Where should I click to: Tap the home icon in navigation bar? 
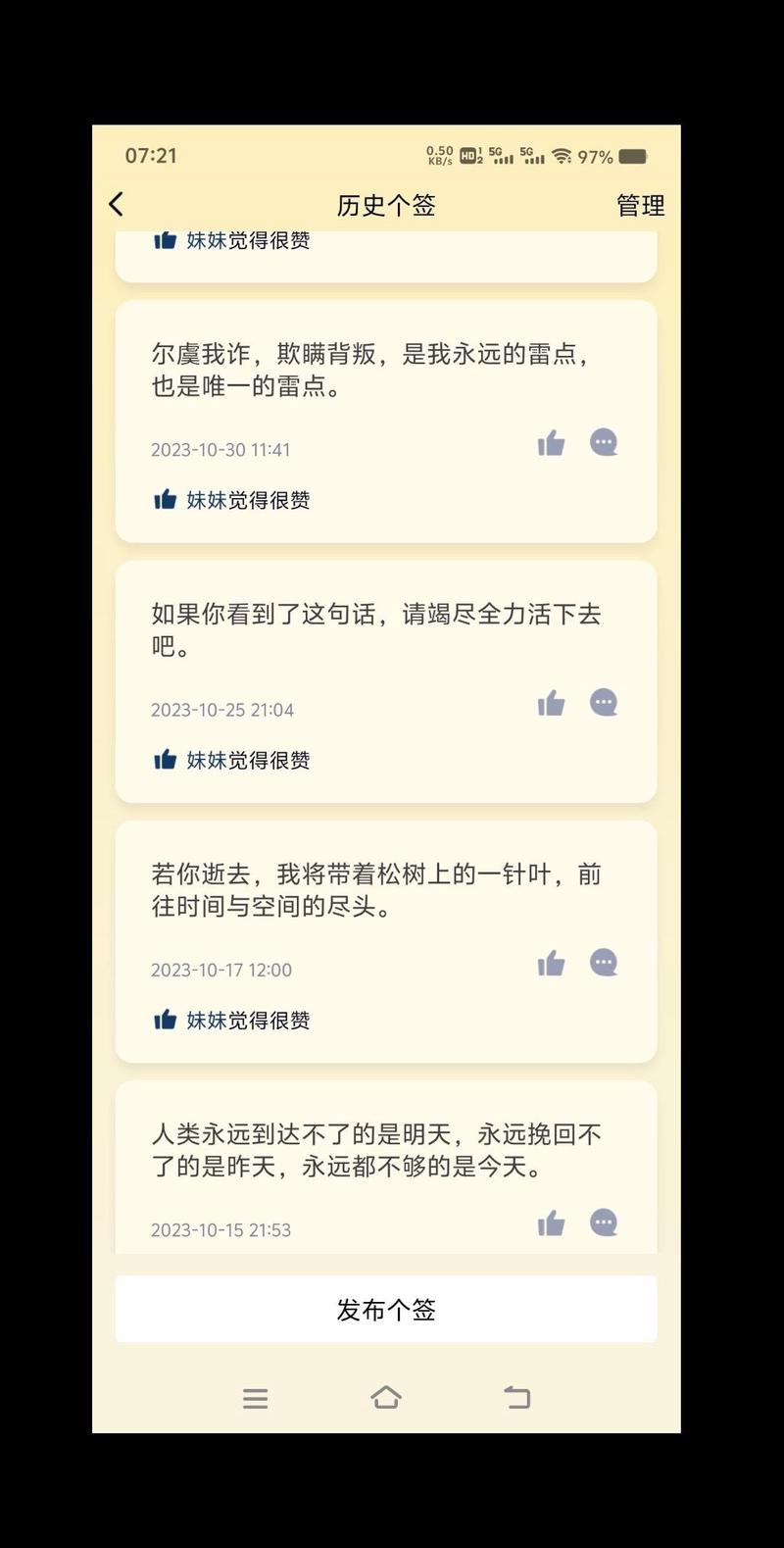[x=387, y=1396]
